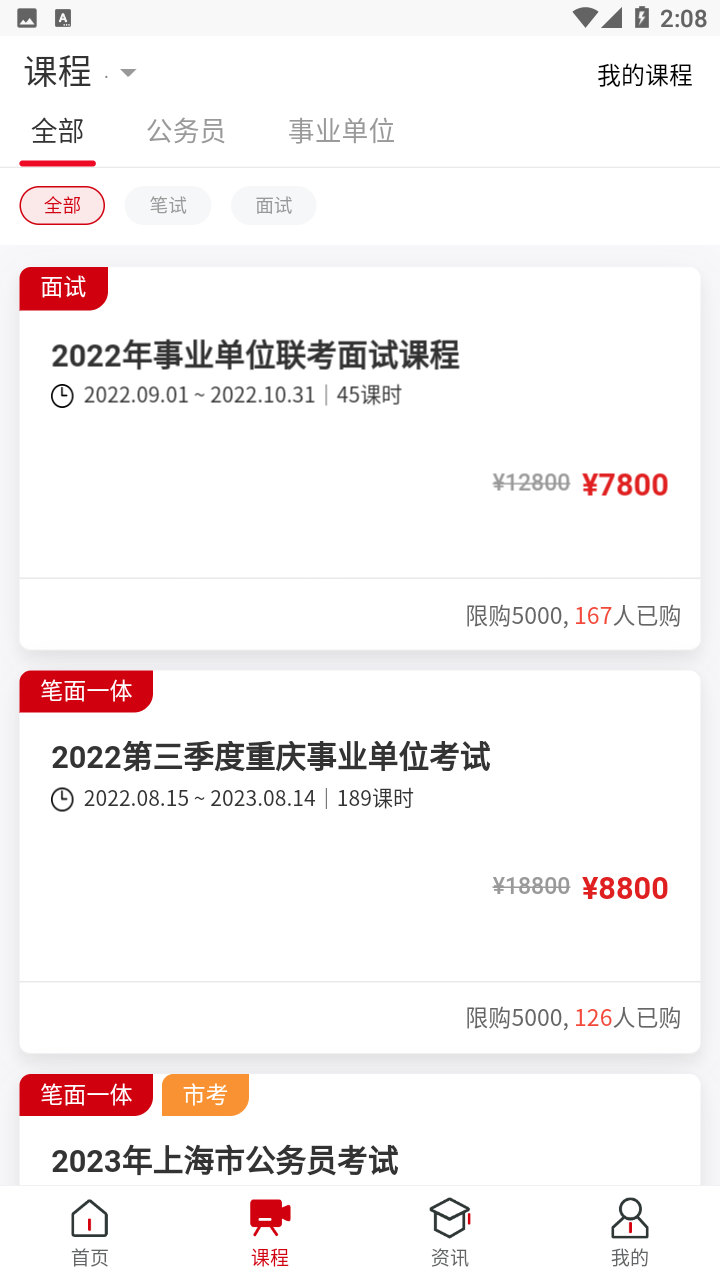Click the clock icon beside 2022.08.15 date
The image size is (720, 1280).
pyautogui.click(x=62, y=798)
